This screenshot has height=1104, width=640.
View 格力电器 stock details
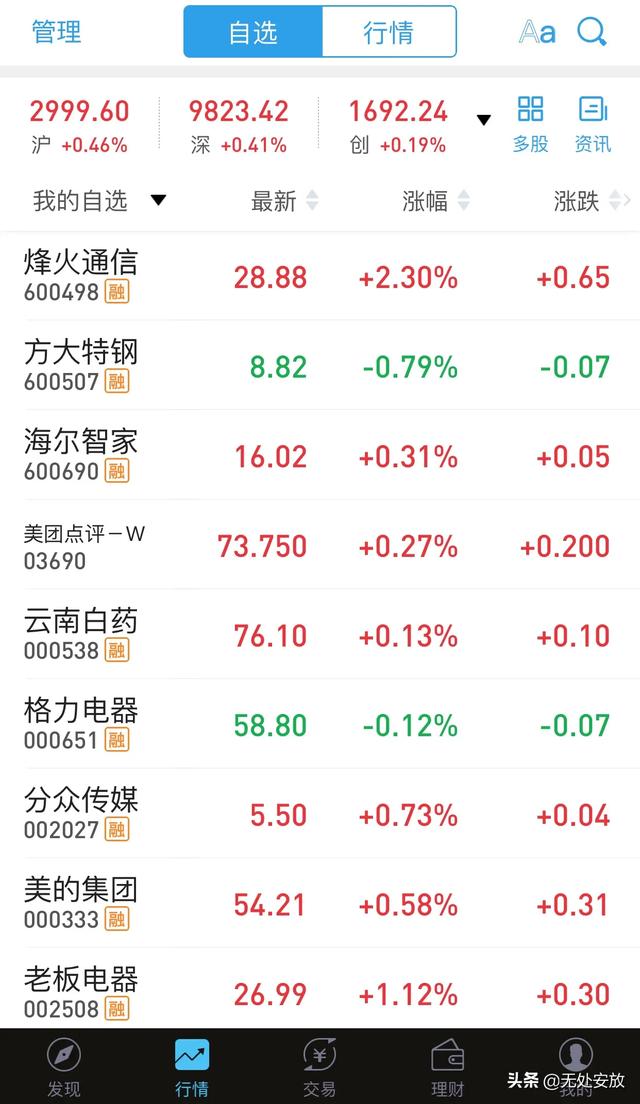[x=320, y=725]
